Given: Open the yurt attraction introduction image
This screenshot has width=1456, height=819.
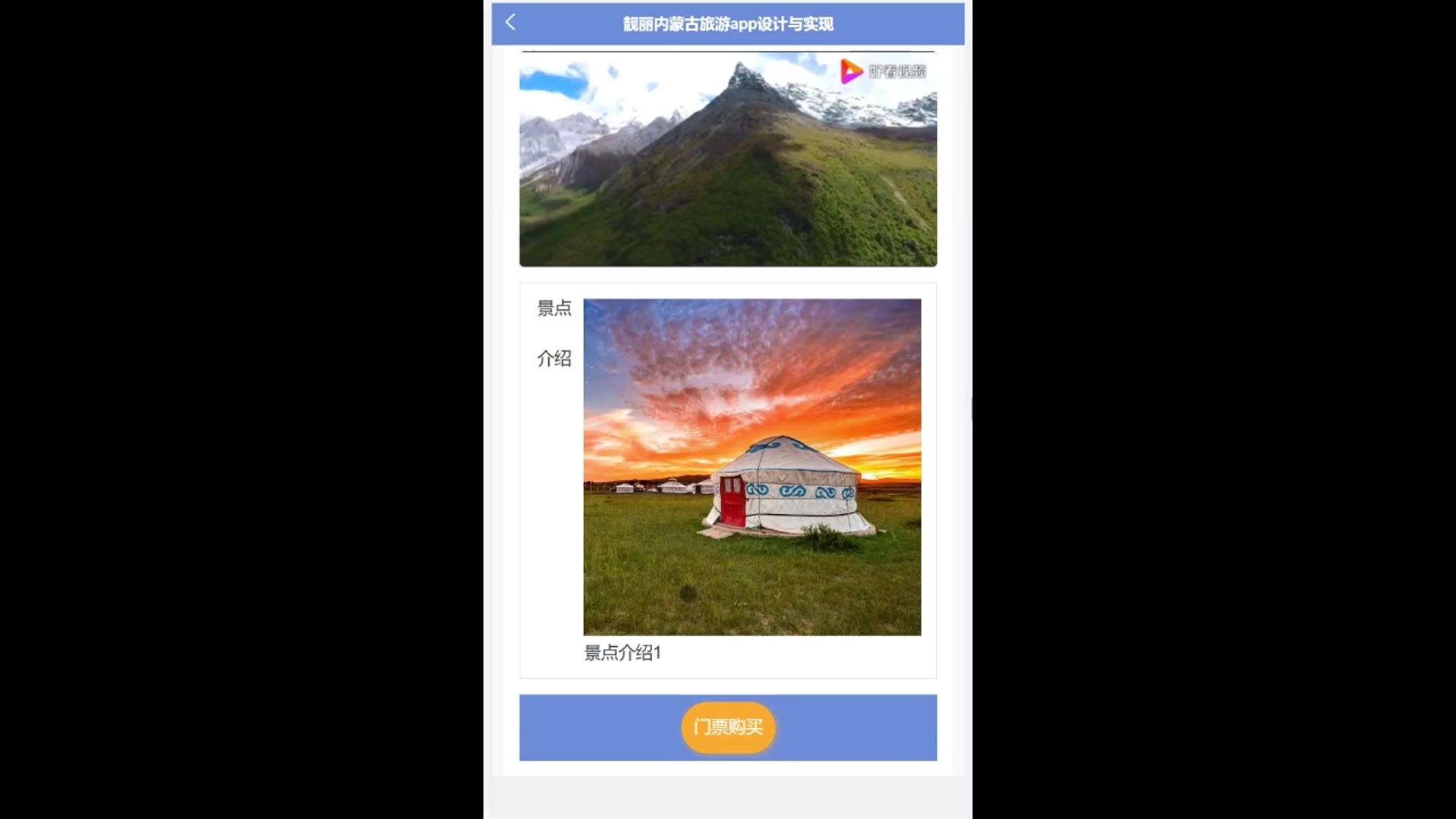Looking at the screenshot, I should [x=752, y=466].
